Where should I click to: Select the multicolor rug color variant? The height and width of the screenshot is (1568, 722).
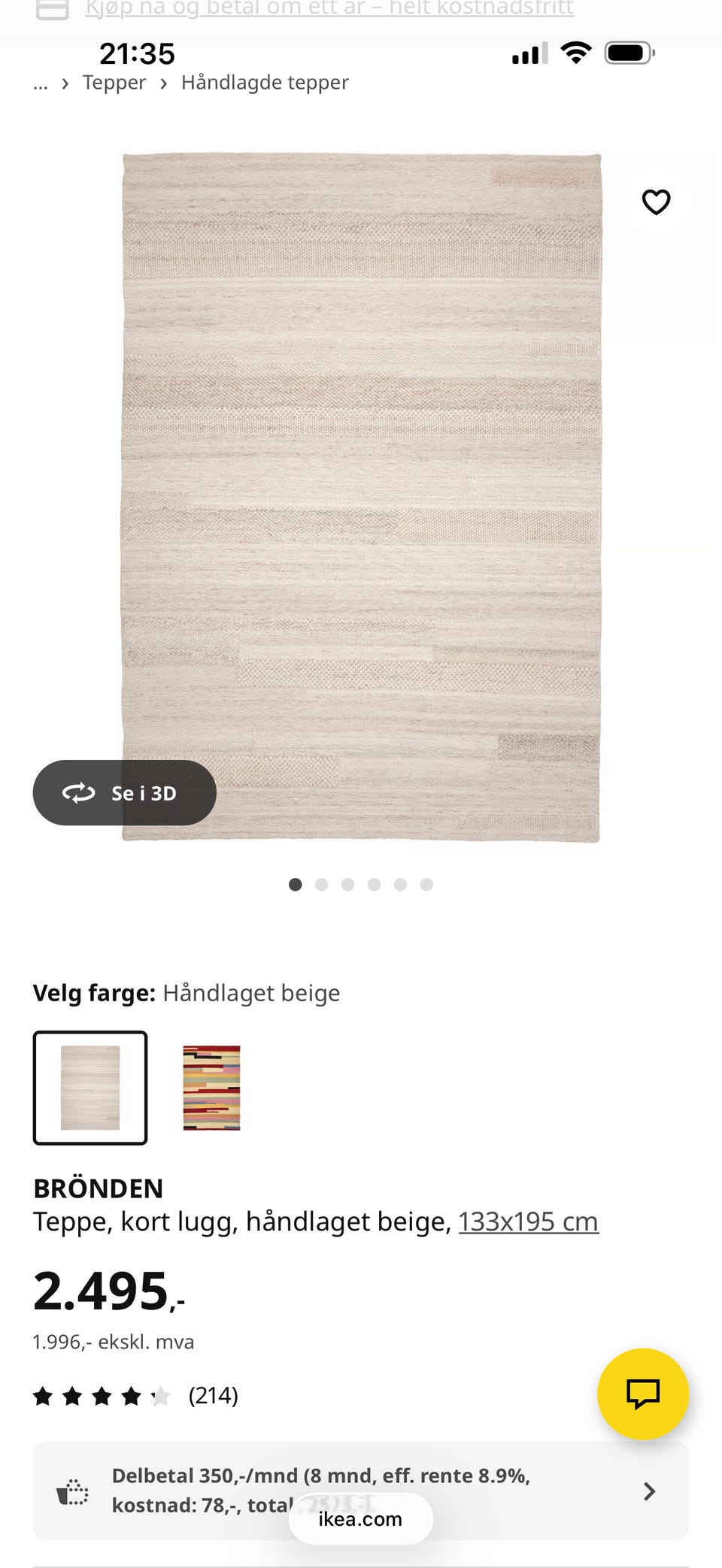212,1088
